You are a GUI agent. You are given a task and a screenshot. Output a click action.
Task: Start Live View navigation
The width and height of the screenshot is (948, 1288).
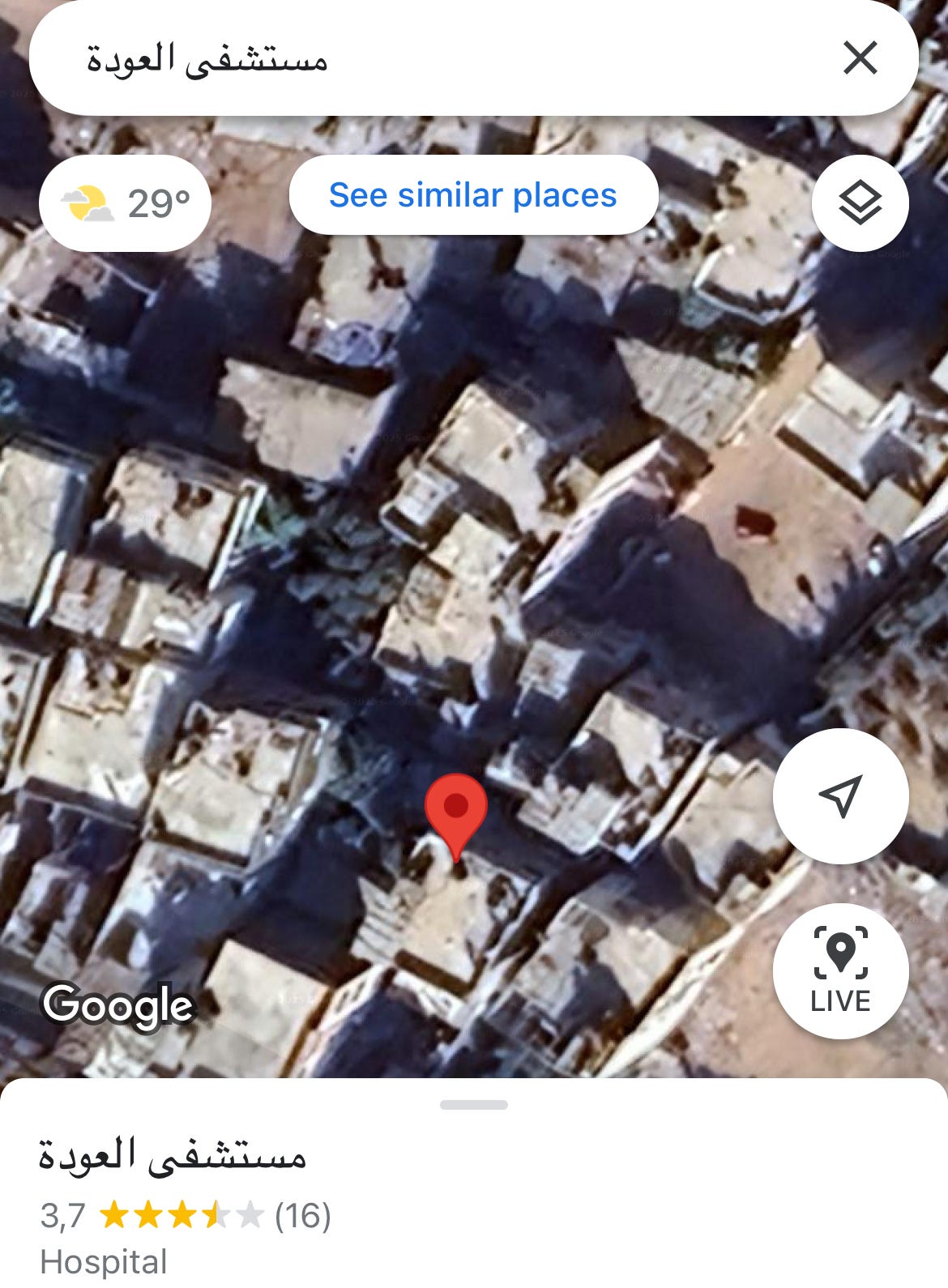click(x=840, y=970)
